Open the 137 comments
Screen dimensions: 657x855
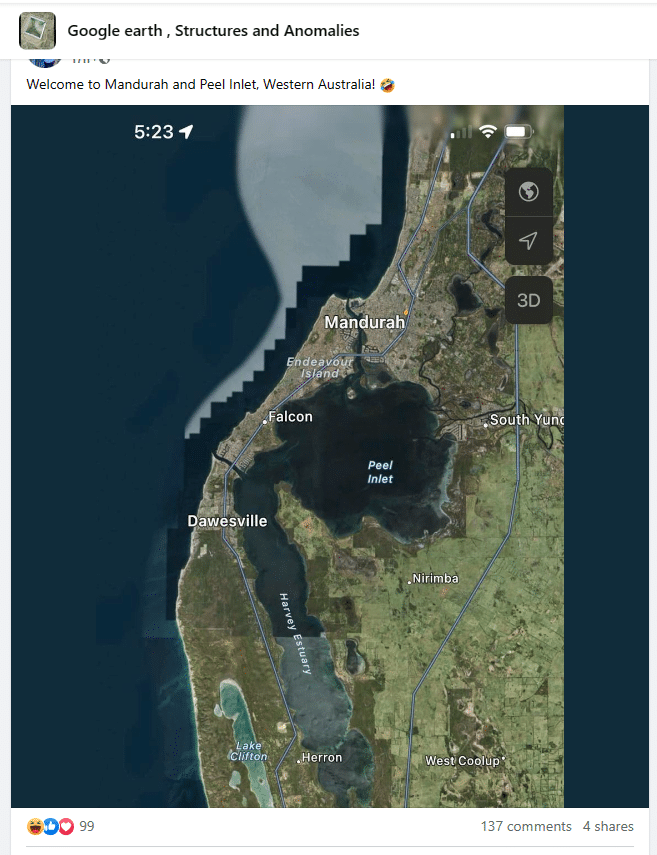coord(526,827)
